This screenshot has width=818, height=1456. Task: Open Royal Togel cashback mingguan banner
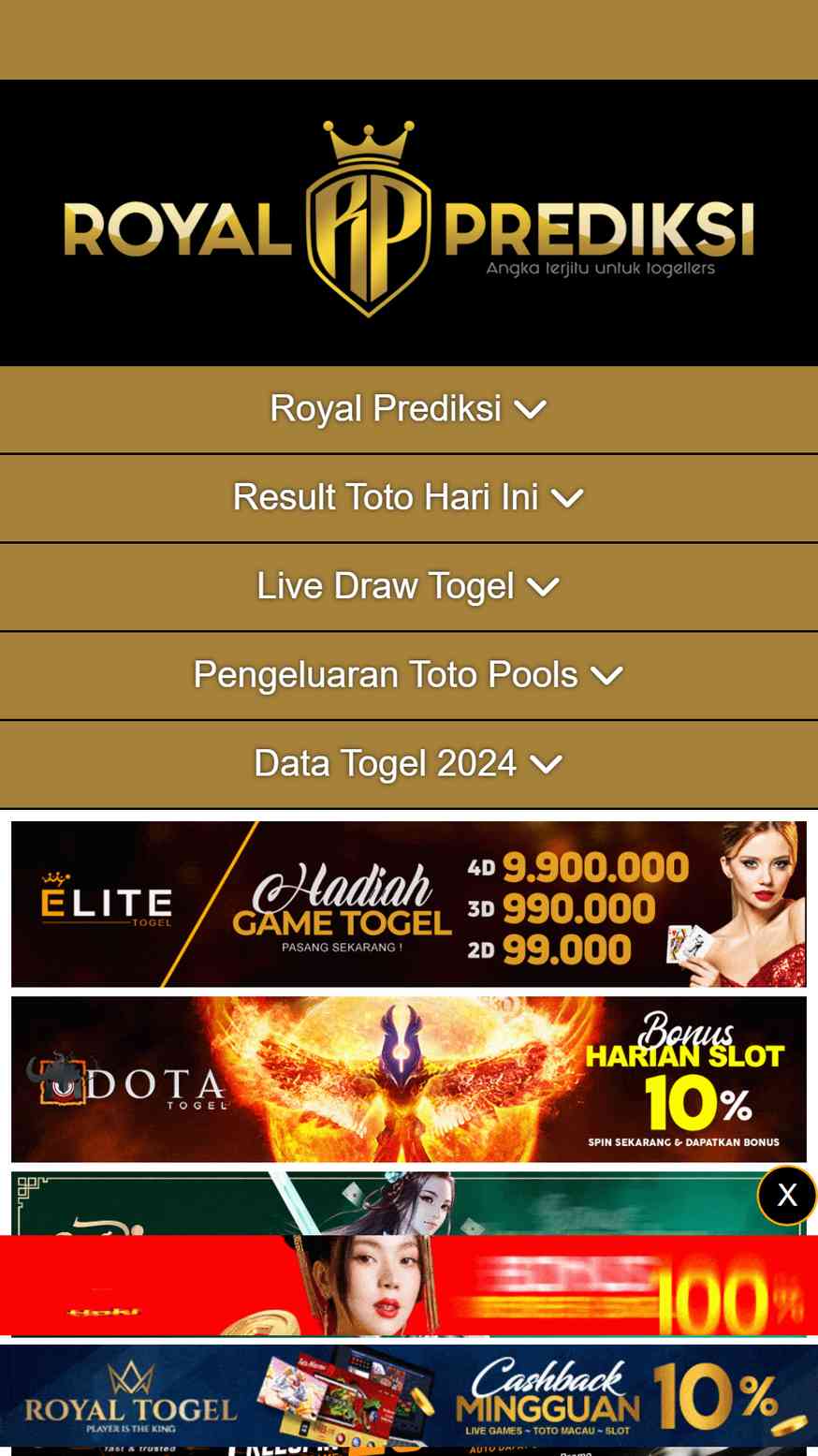[x=408, y=1396]
